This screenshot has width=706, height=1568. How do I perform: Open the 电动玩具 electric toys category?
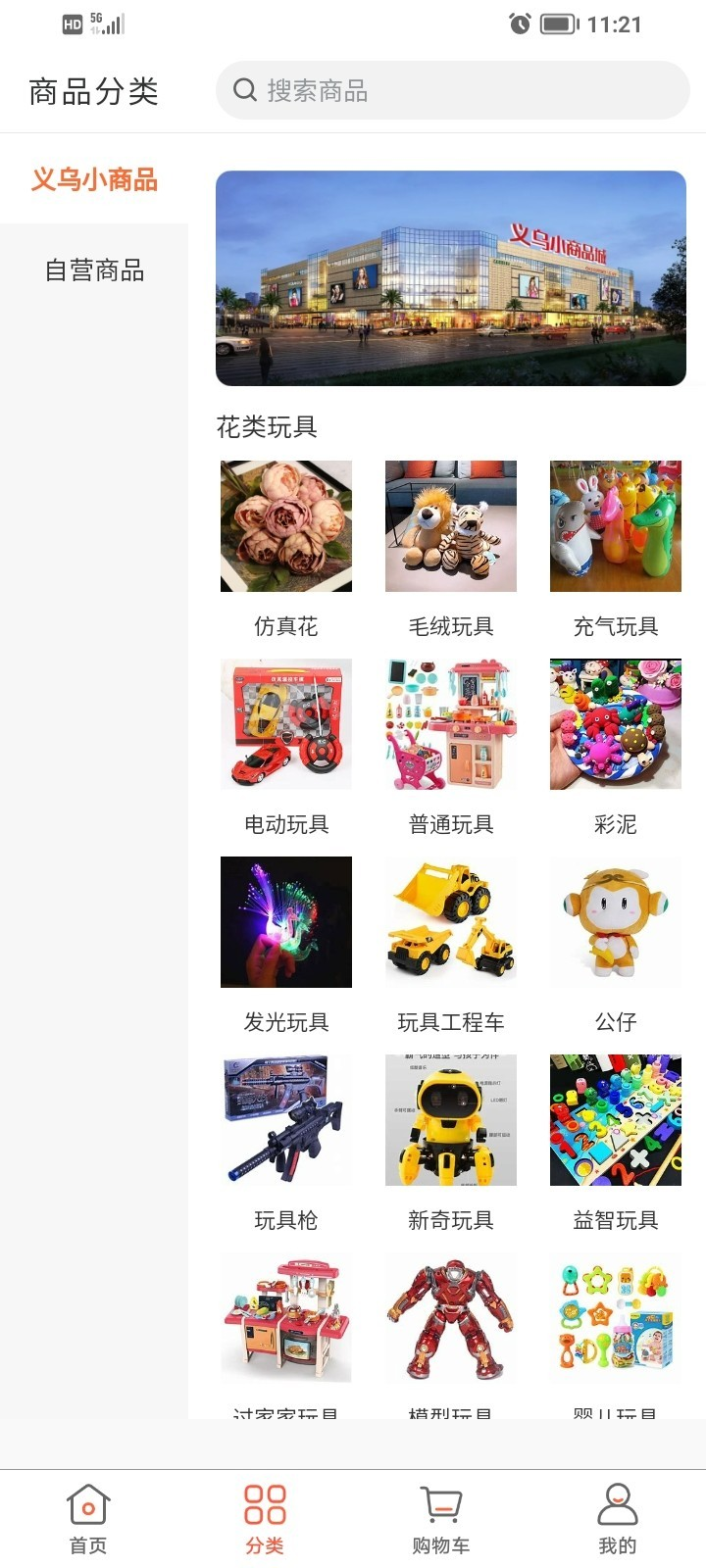[285, 723]
